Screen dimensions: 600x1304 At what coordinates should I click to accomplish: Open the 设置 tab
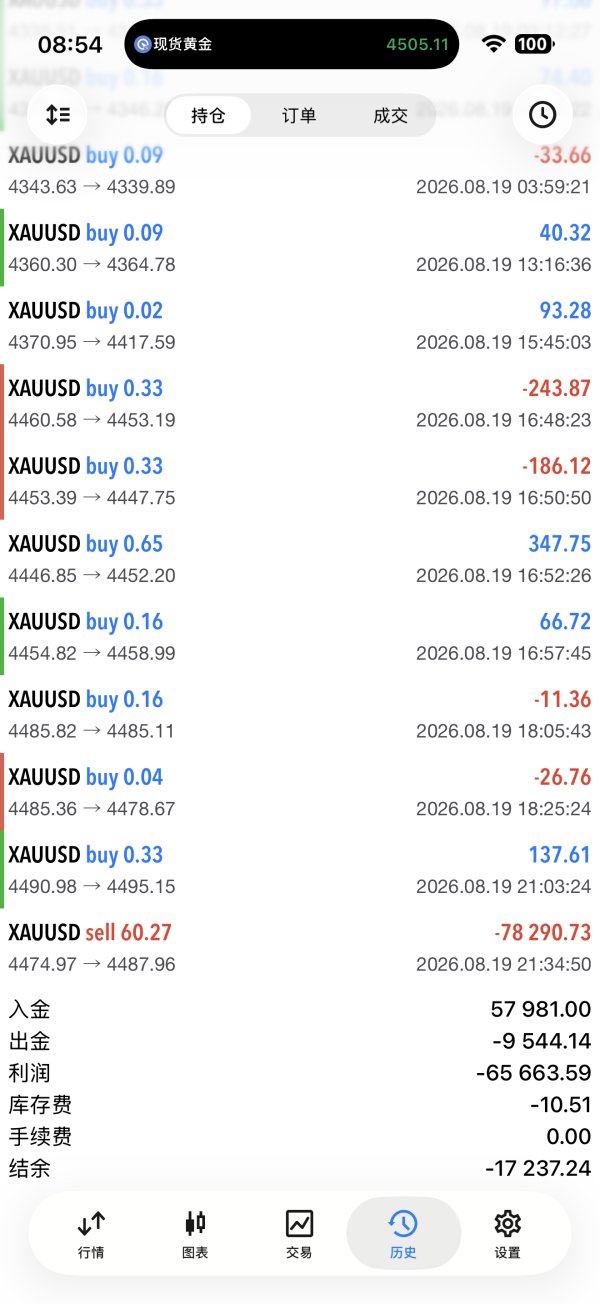[507, 1234]
